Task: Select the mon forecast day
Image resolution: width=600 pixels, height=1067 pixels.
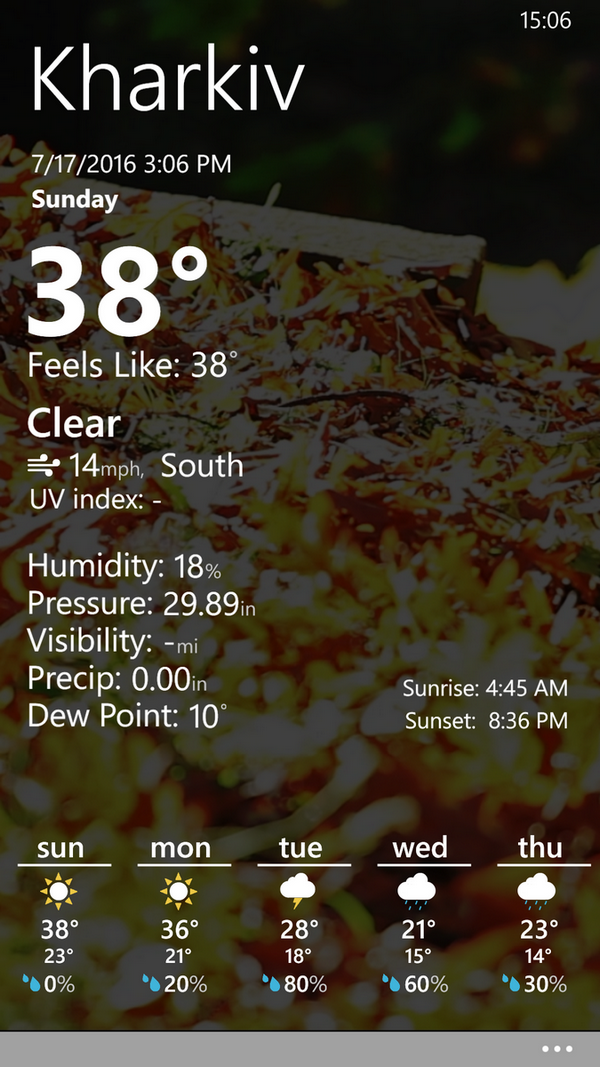Action: point(180,915)
